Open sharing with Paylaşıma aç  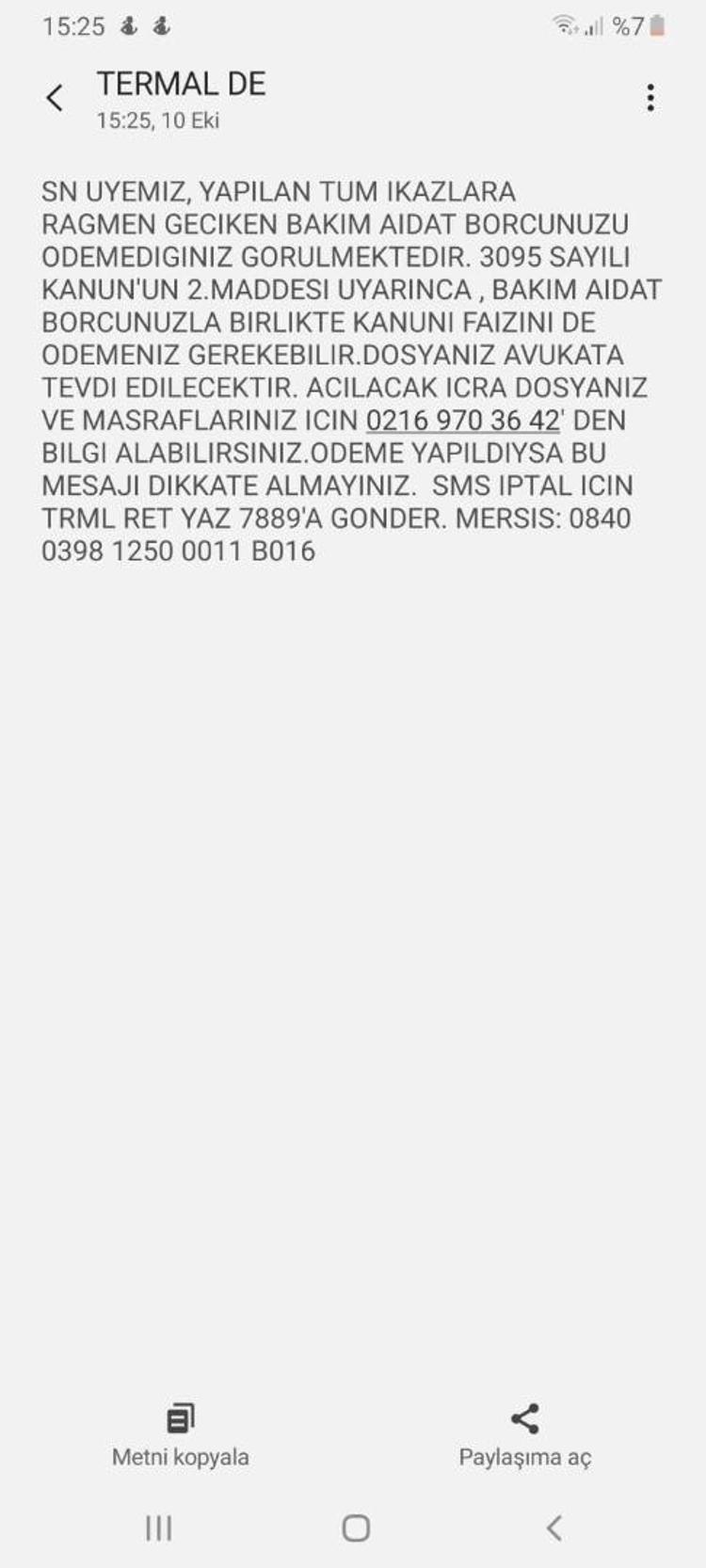(524, 1433)
